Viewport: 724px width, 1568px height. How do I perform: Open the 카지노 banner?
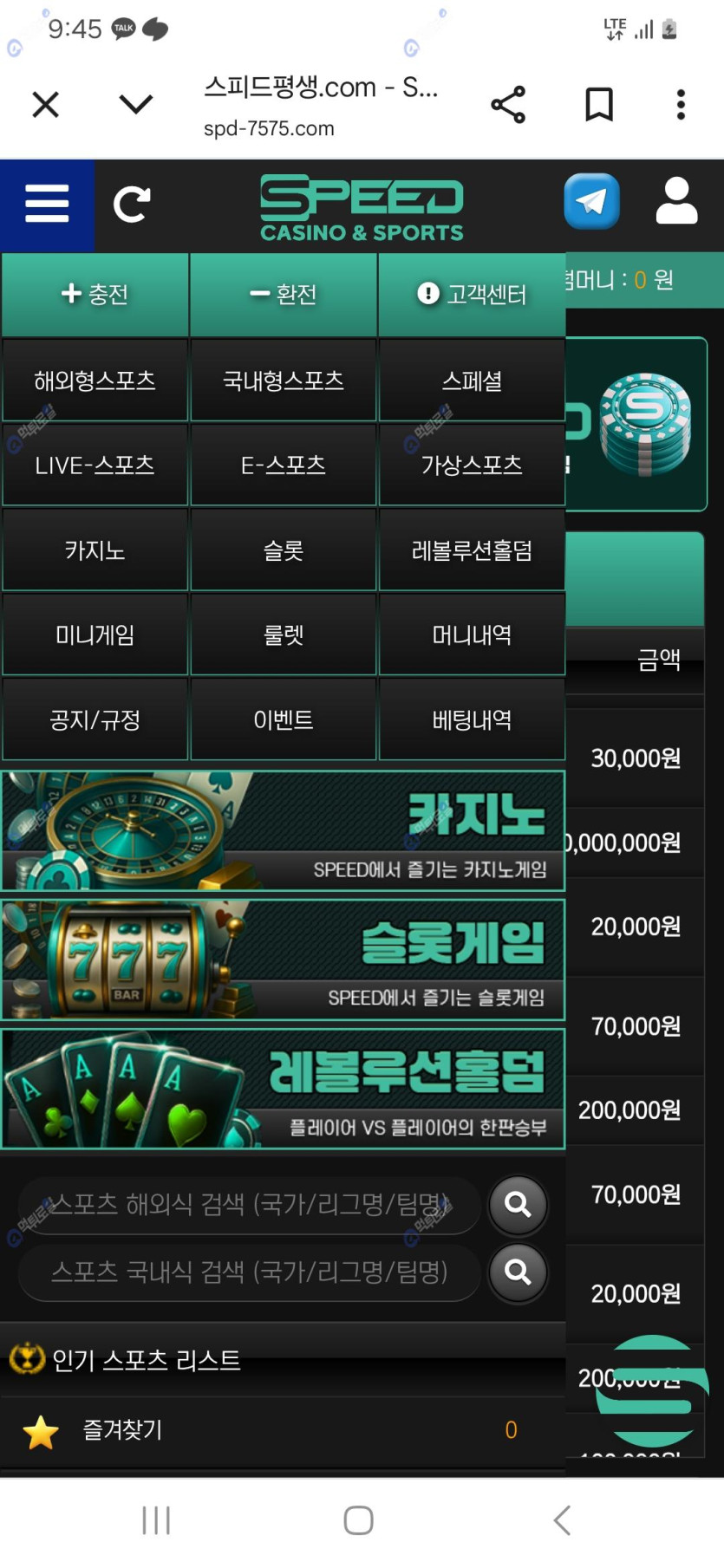coord(283,831)
